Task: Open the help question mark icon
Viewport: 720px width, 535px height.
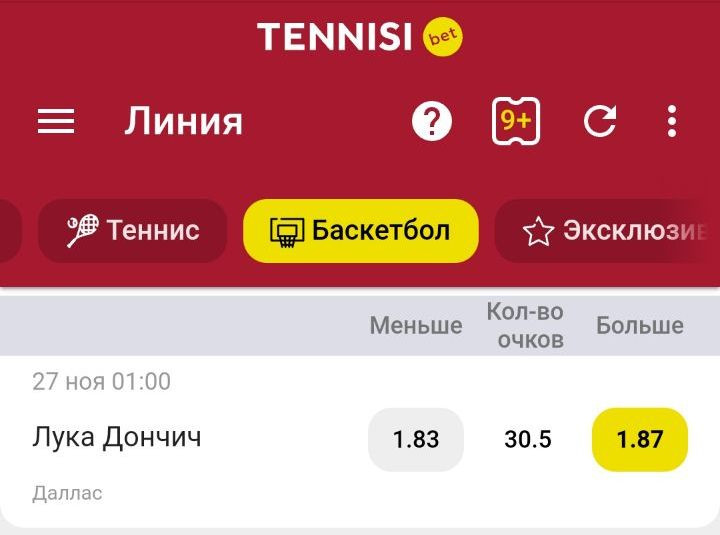Action: 432,122
